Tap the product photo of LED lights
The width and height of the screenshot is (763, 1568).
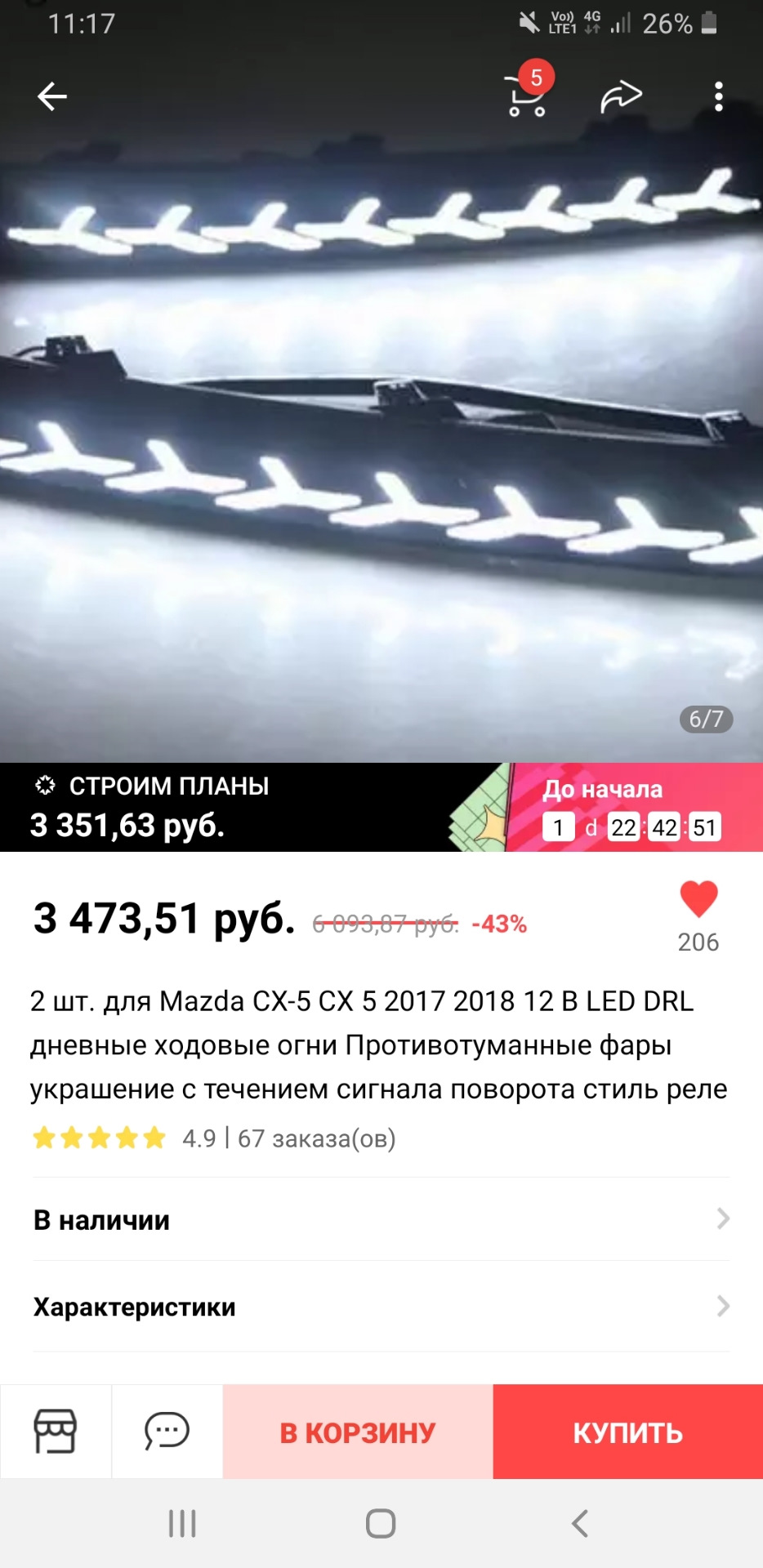point(381,425)
